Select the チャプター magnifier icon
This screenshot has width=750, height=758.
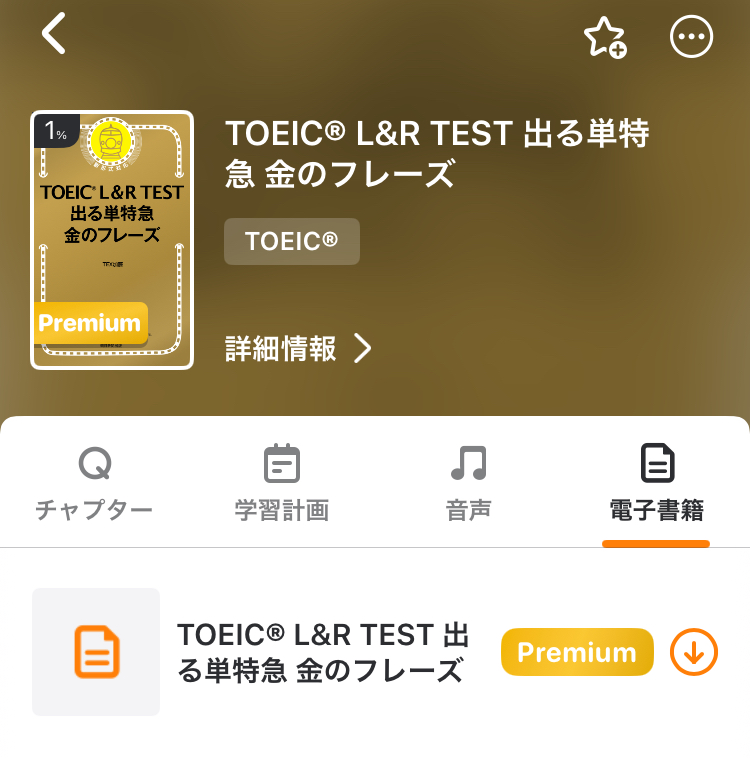tap(95, 463)
